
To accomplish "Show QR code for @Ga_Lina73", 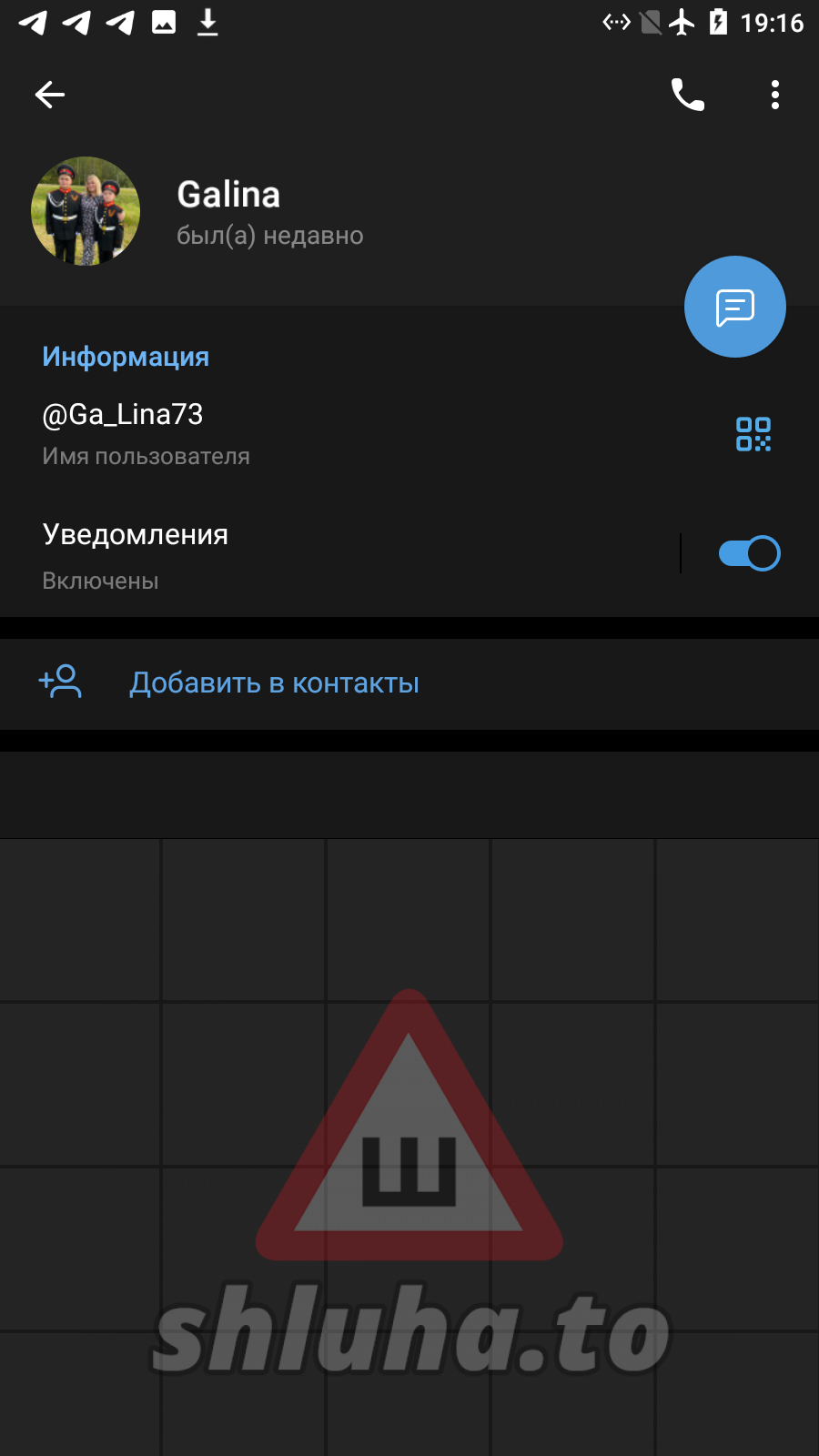I will [753, 434].
